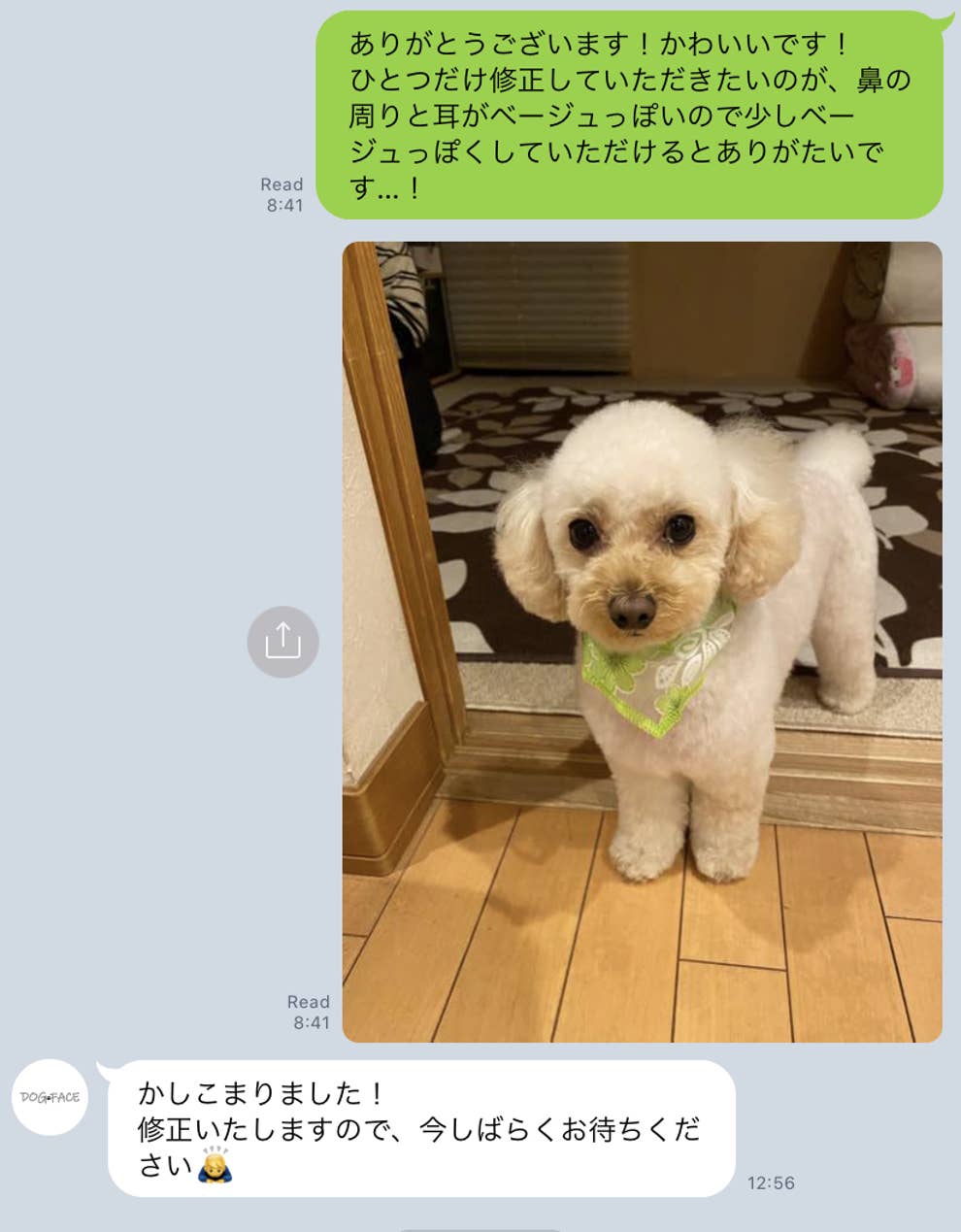Screen dimensions: 961x1232
Task: Share the poodle photo
Action: [282, 642]
